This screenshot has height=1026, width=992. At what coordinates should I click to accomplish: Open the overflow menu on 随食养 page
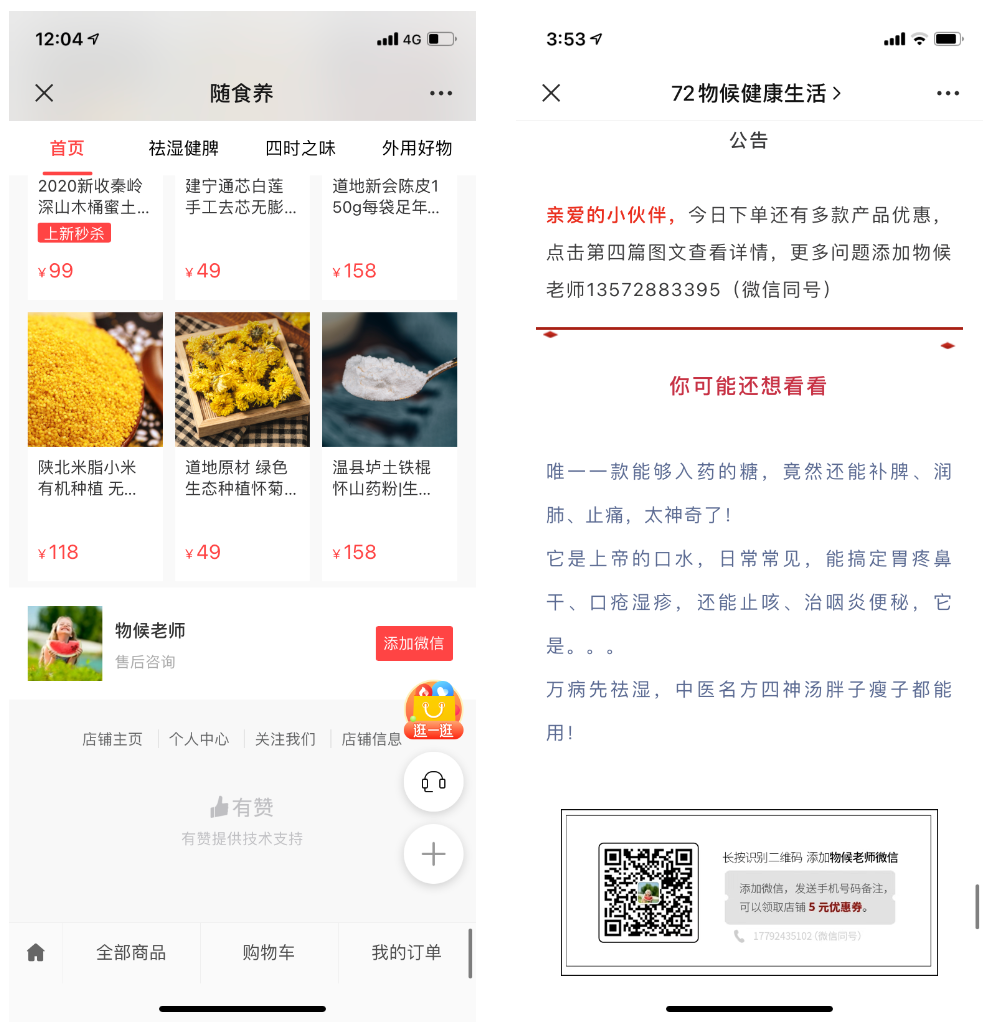(x=441, y=93)
